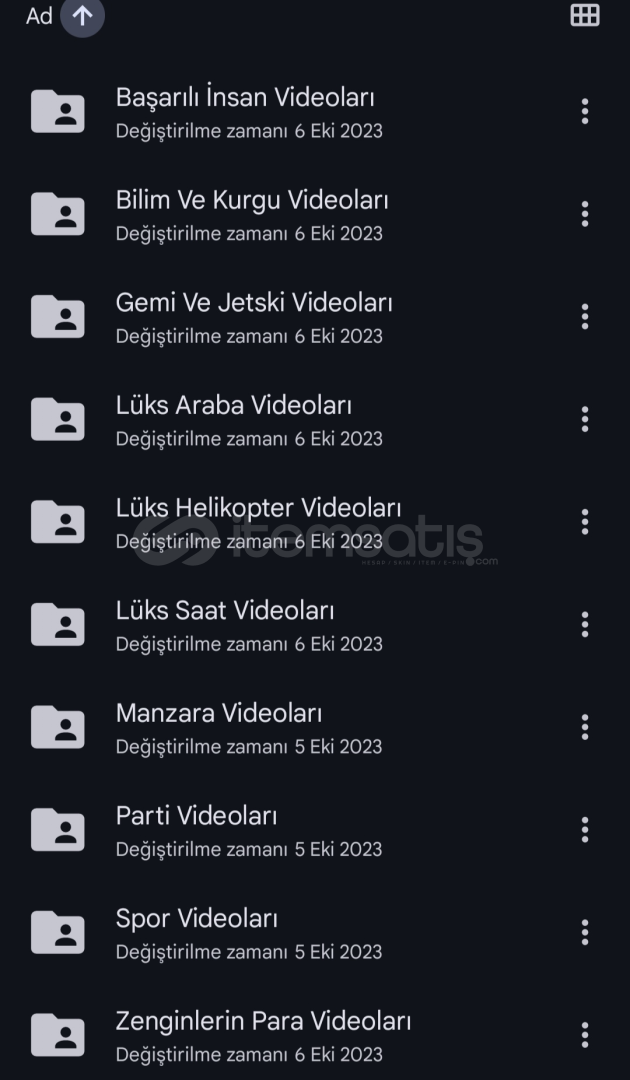630x1080 pixels.
Task: Show more options for Lüks Araba Videoları
Action: tap(585, 419)
